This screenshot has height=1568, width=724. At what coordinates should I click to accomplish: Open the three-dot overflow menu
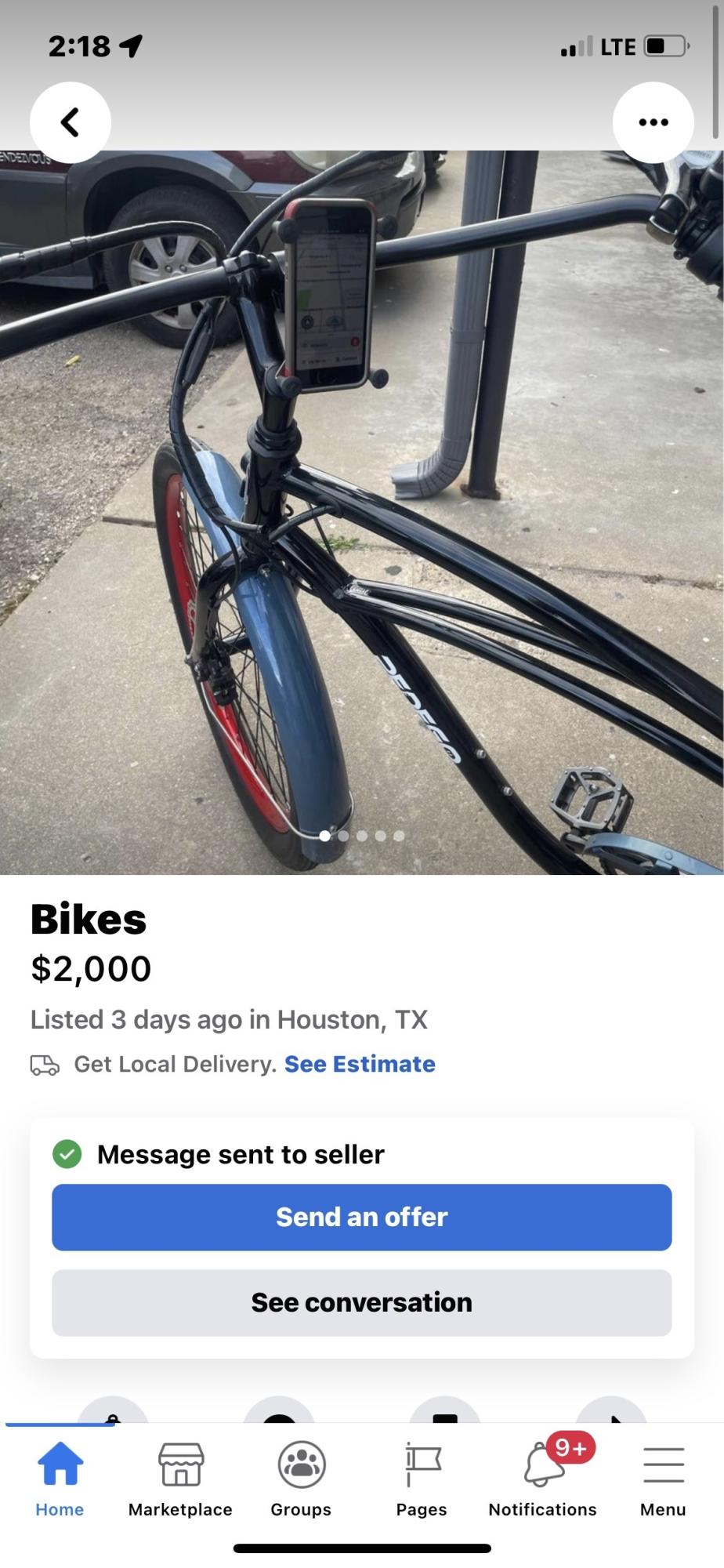click(x=653, y=122)
